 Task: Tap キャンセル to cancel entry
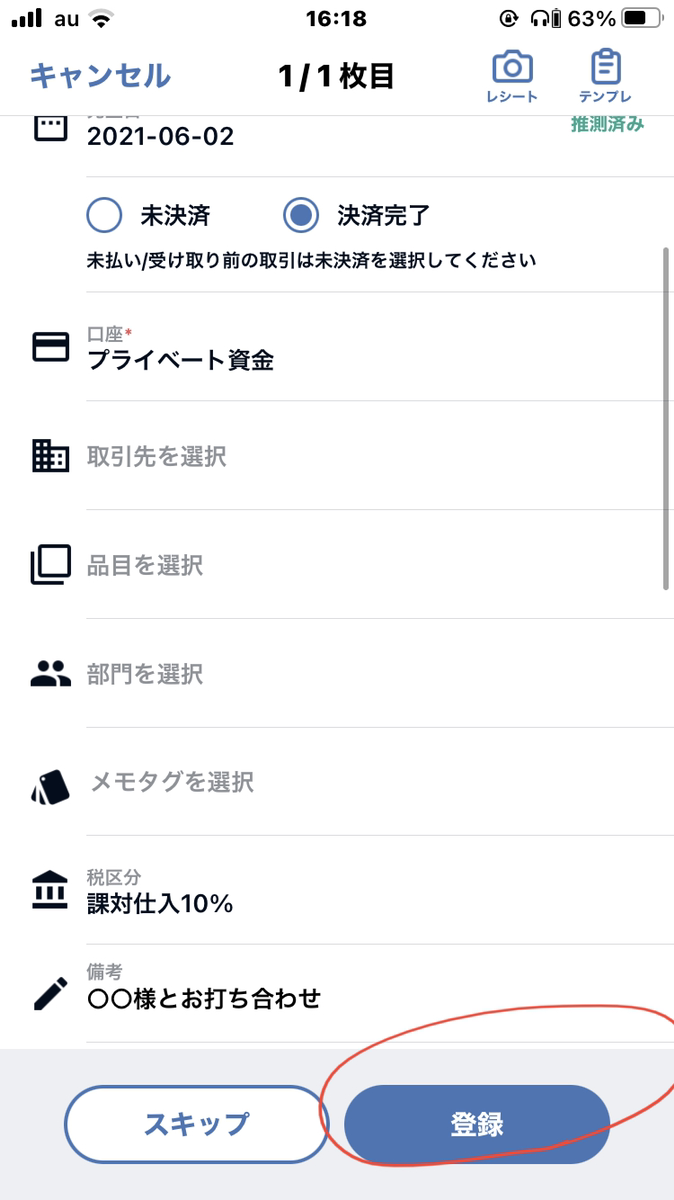[100, 75]
